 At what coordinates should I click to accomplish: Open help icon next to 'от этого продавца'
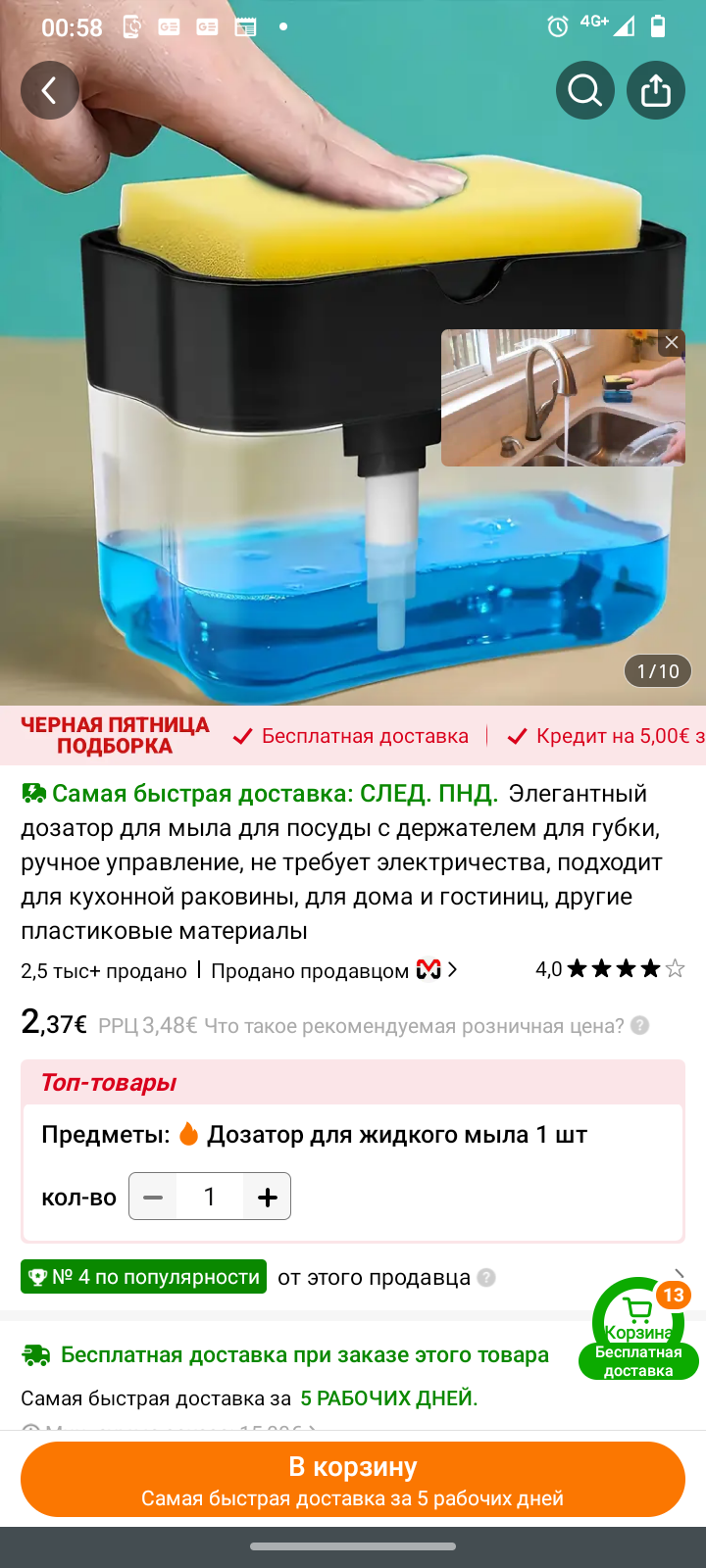click(486, 1278)
